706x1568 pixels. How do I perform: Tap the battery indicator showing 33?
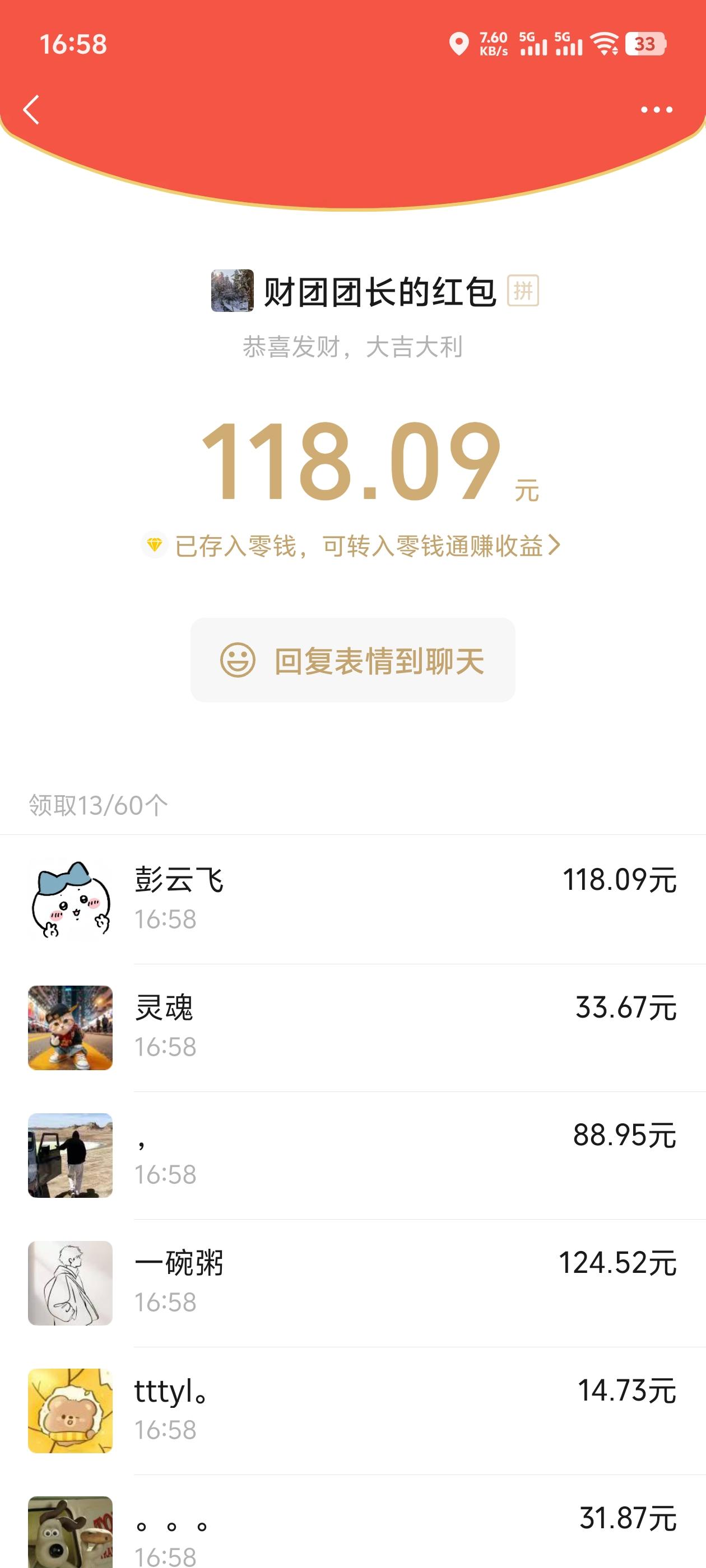[x=646, y=44]
